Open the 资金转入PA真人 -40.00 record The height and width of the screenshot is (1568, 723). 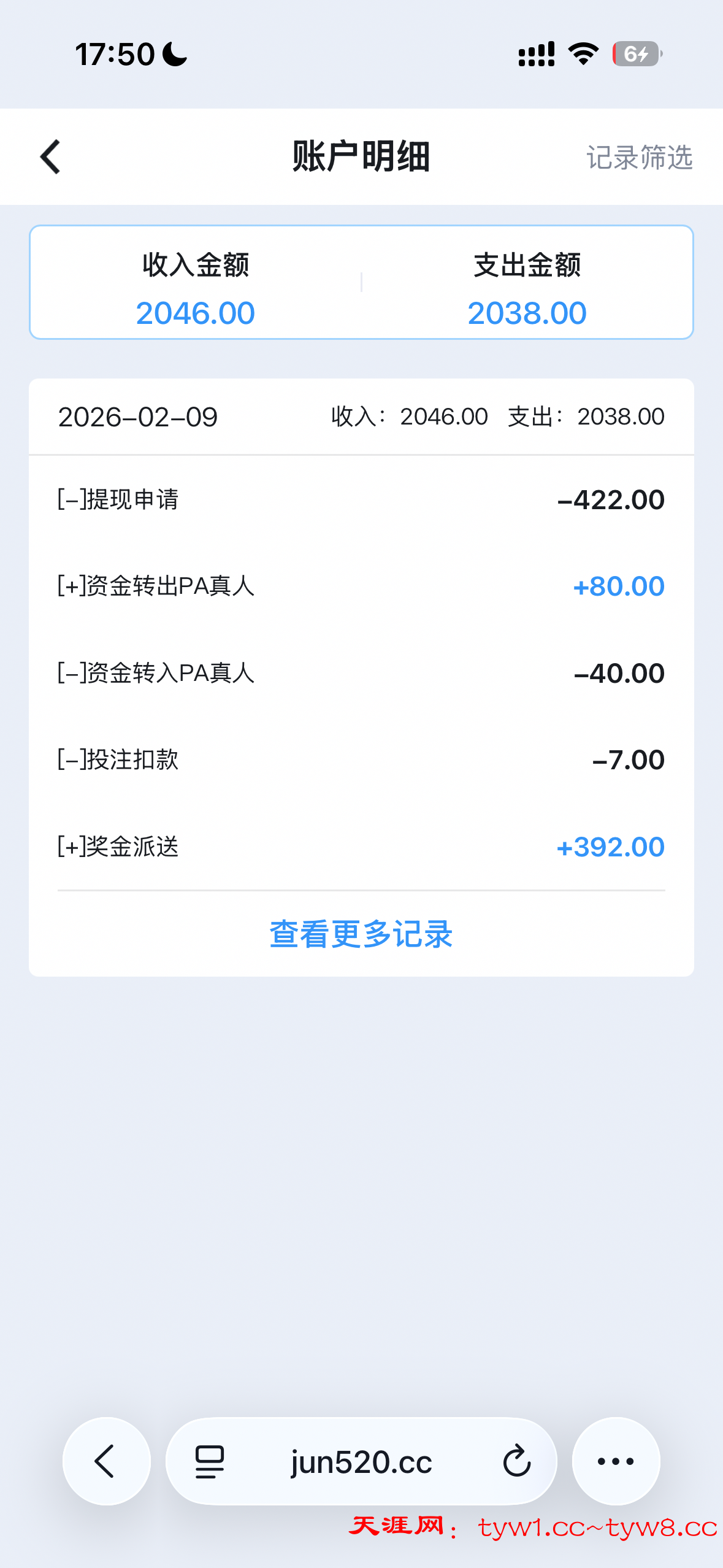click(361, 673)
